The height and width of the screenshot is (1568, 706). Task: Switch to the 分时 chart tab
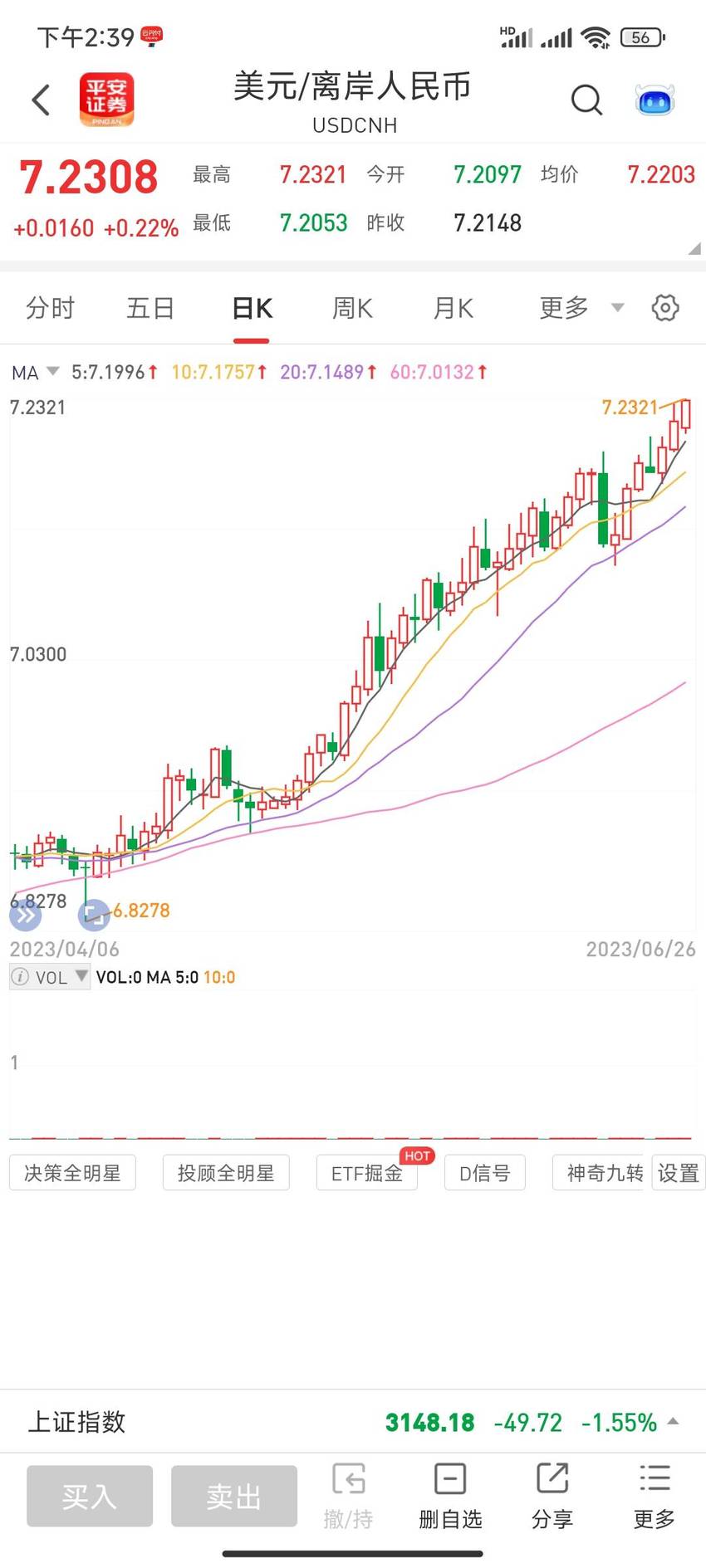(x=50, y=308)
